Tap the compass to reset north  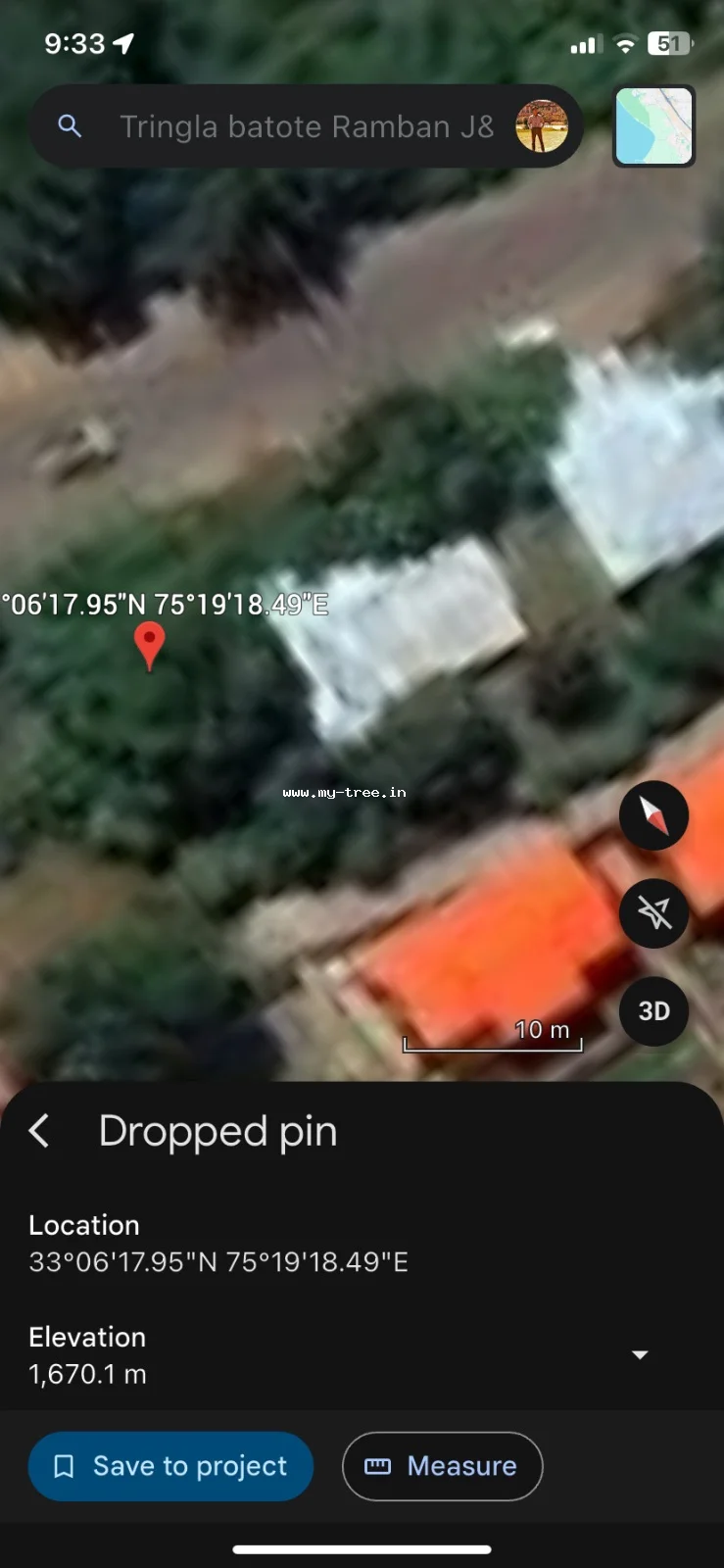(654, 815)
